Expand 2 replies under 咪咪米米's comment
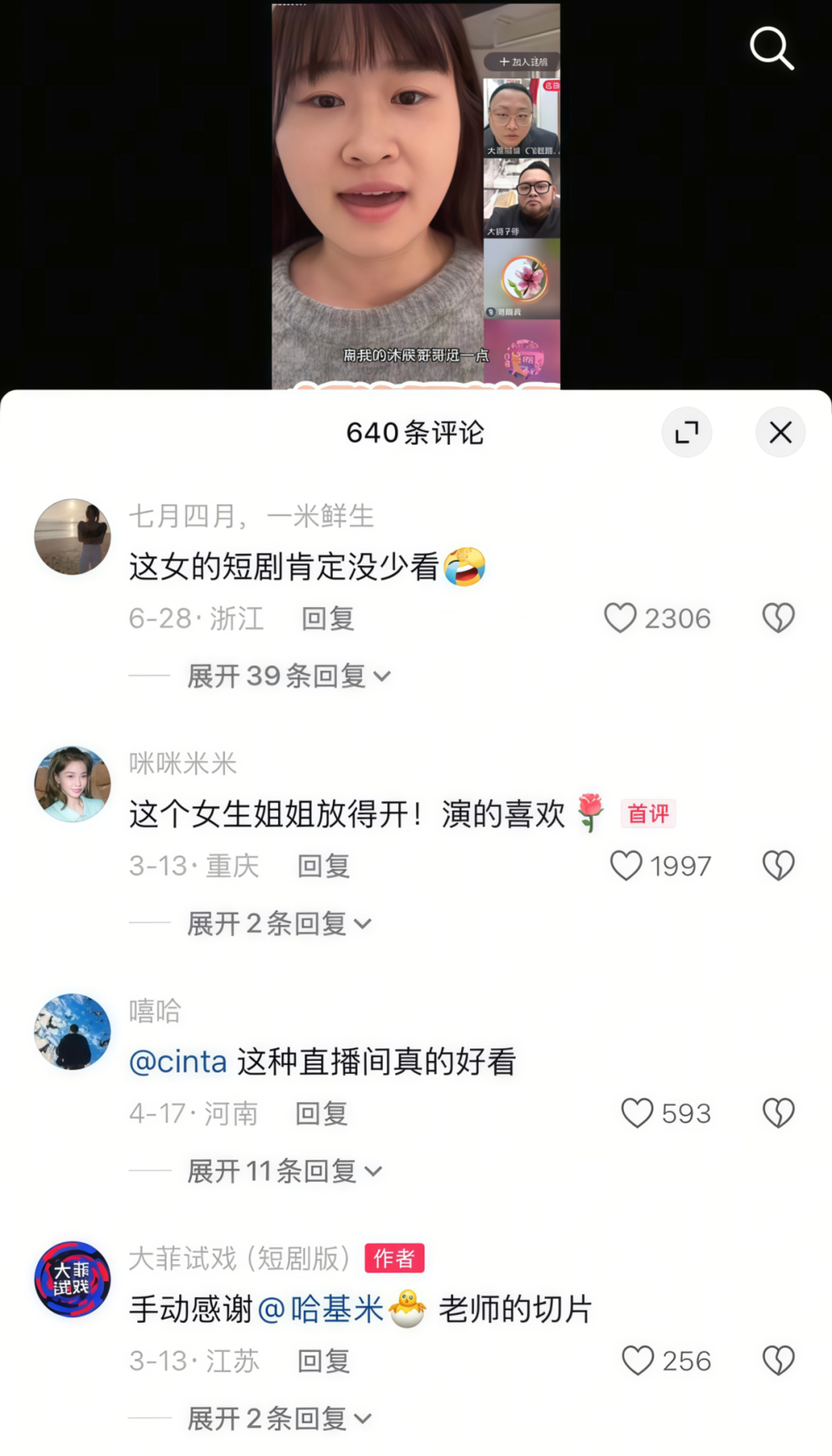This screenshot has height=1456, width=832. [279, 924]
